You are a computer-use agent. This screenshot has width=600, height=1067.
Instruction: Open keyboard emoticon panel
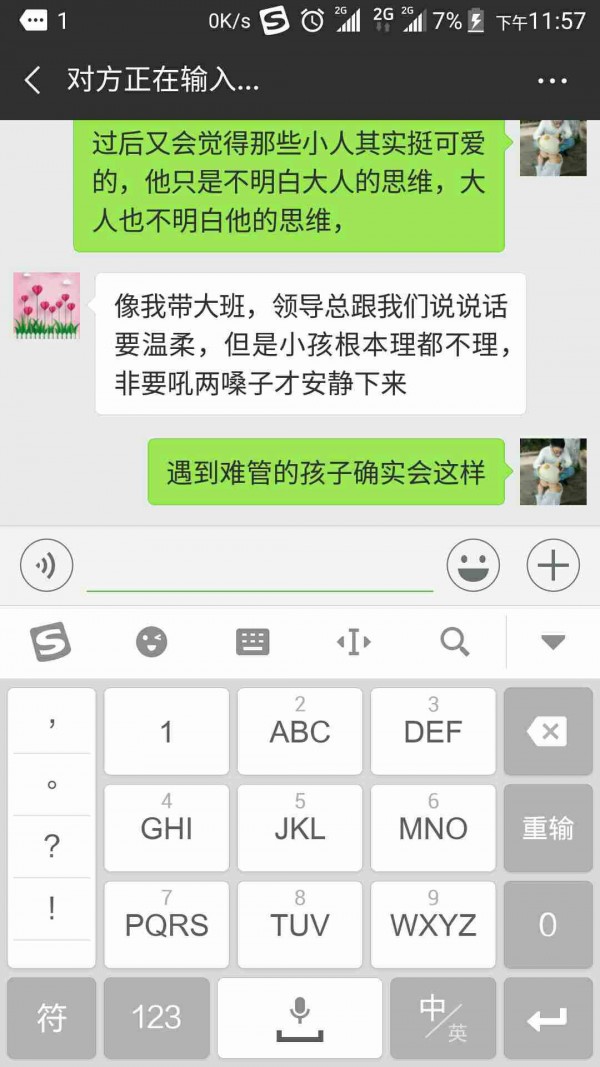pyautogui.click(x=151, y=641)
